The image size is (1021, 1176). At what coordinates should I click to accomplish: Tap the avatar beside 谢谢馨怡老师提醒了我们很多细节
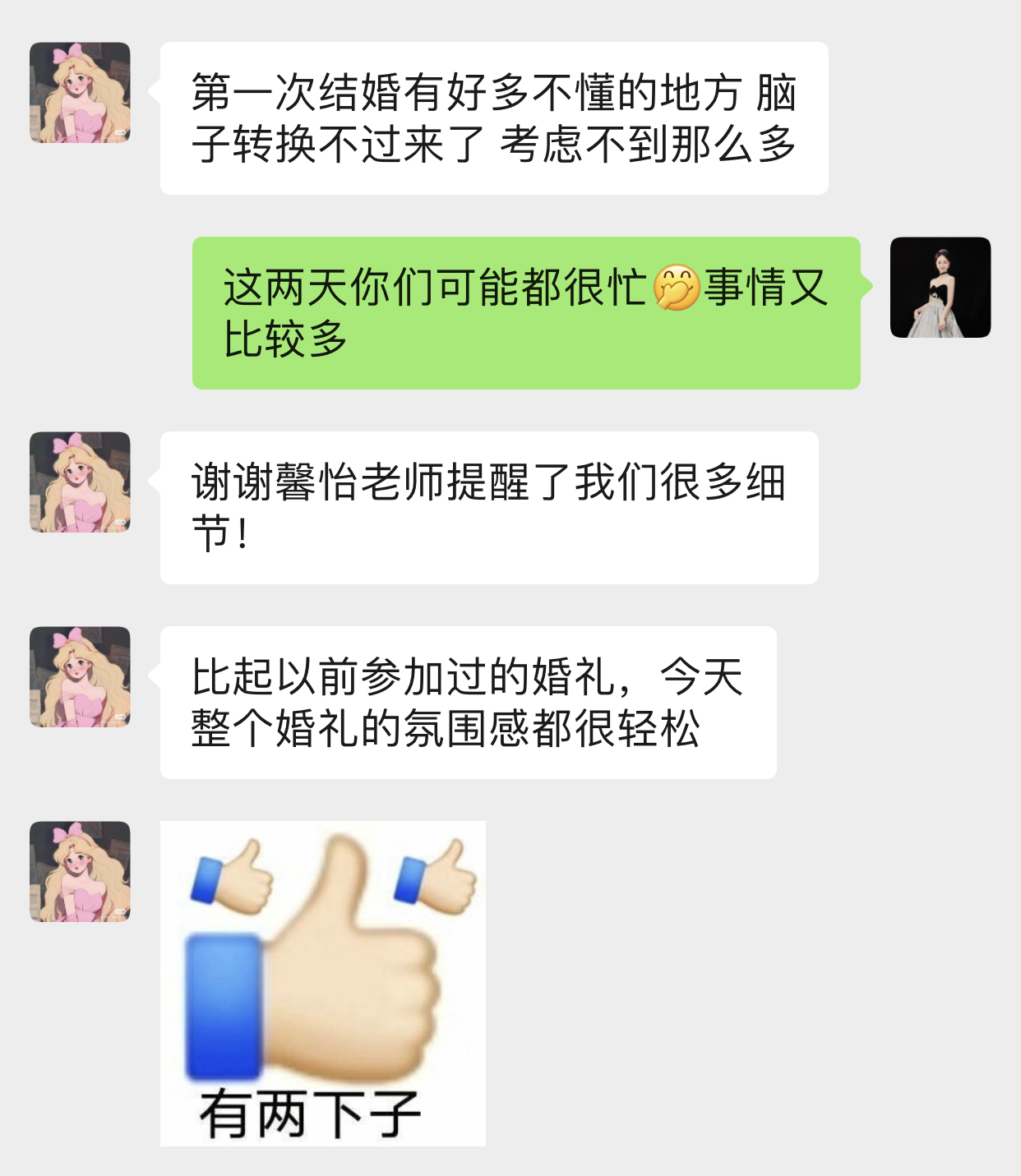(80, 482)
